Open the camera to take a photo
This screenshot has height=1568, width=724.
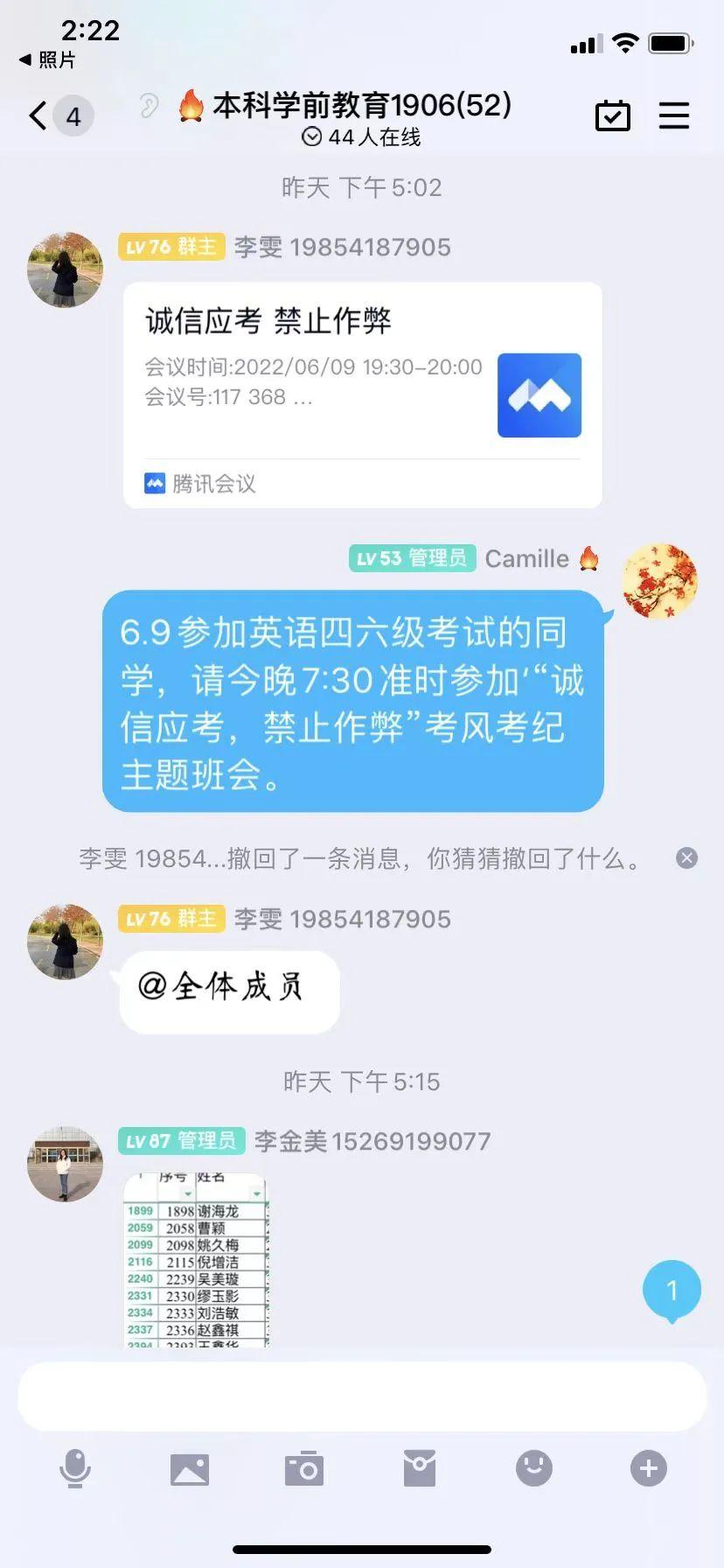[x=304, y=1468]
